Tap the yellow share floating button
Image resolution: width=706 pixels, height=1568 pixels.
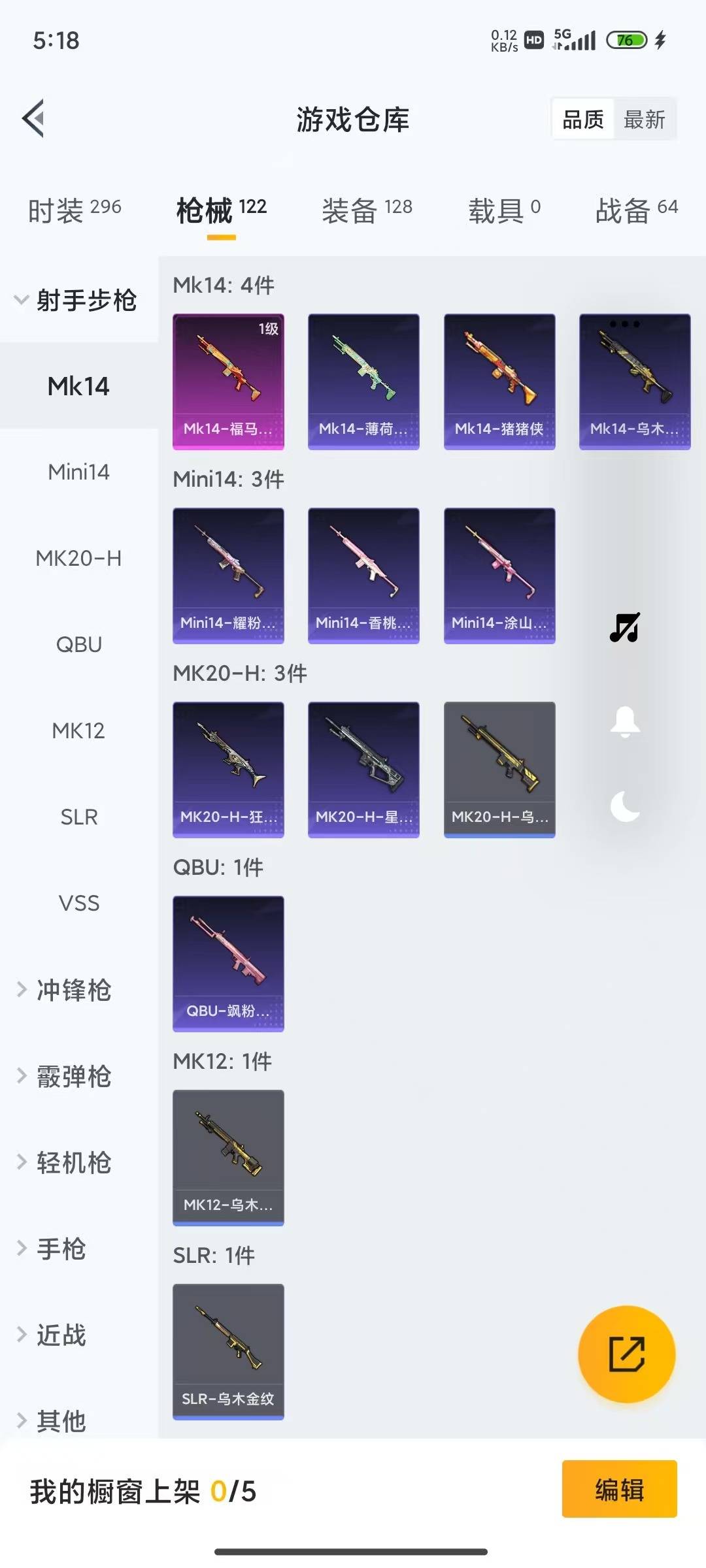[x=626, y=1355]
